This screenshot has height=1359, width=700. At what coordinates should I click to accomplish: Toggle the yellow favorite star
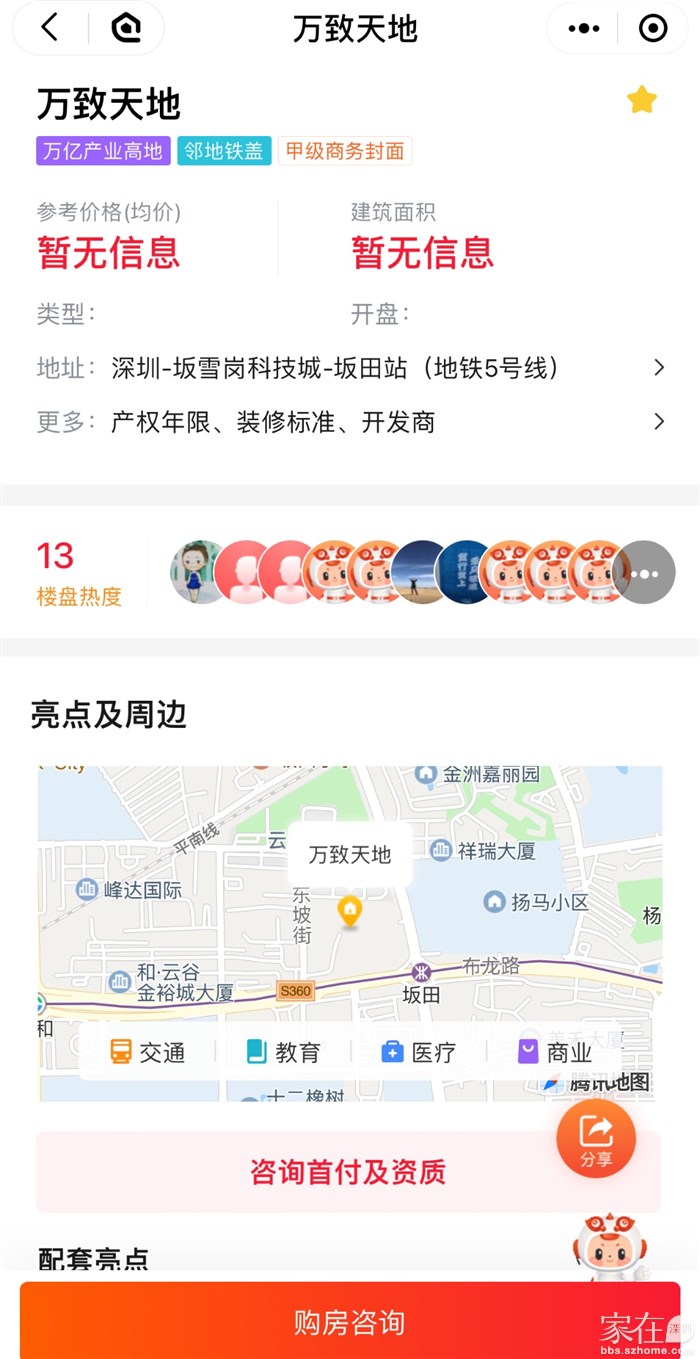(641, 100)
